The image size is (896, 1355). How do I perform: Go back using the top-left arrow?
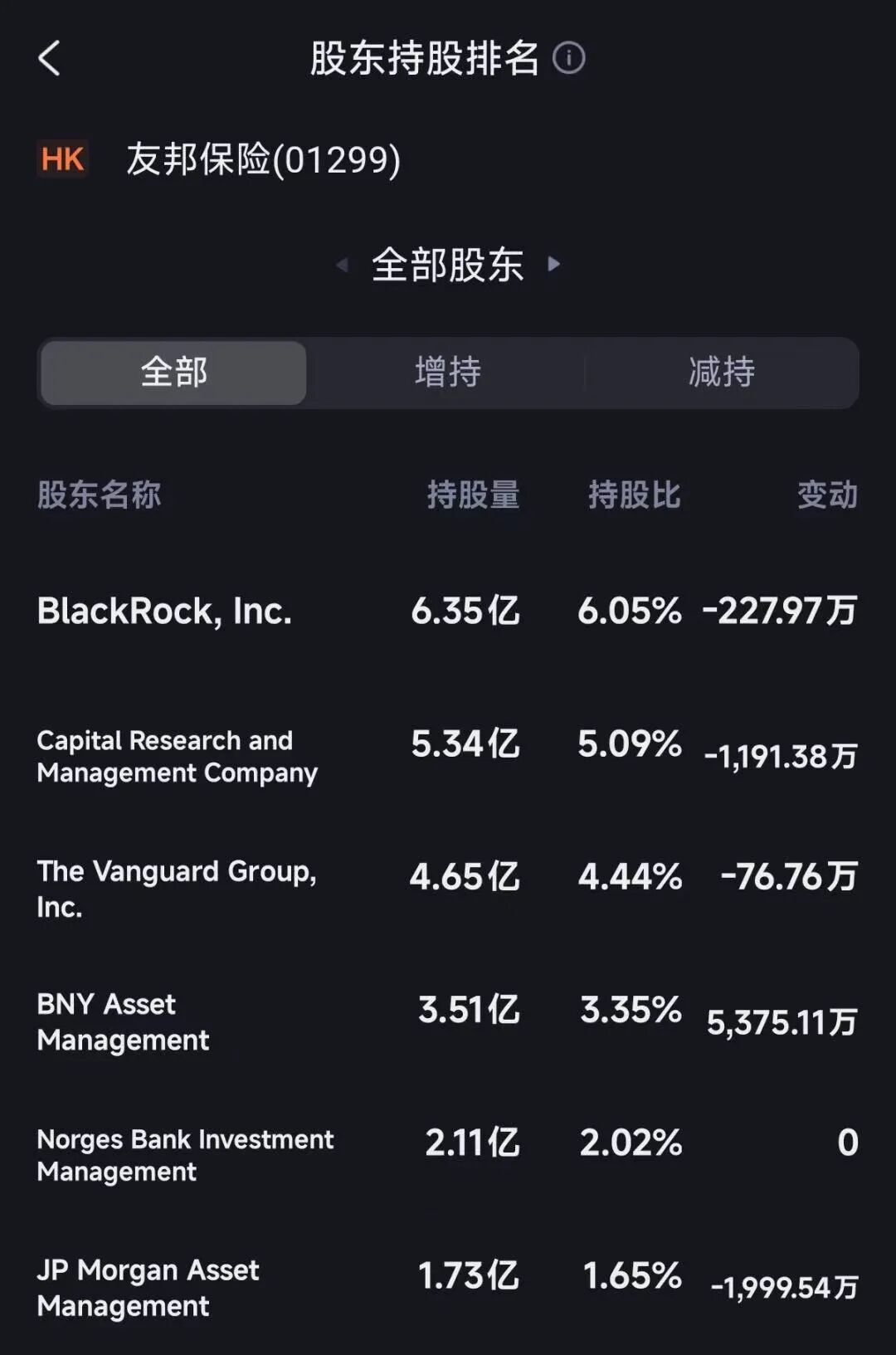pyautogui.click(x=50, y=59)
